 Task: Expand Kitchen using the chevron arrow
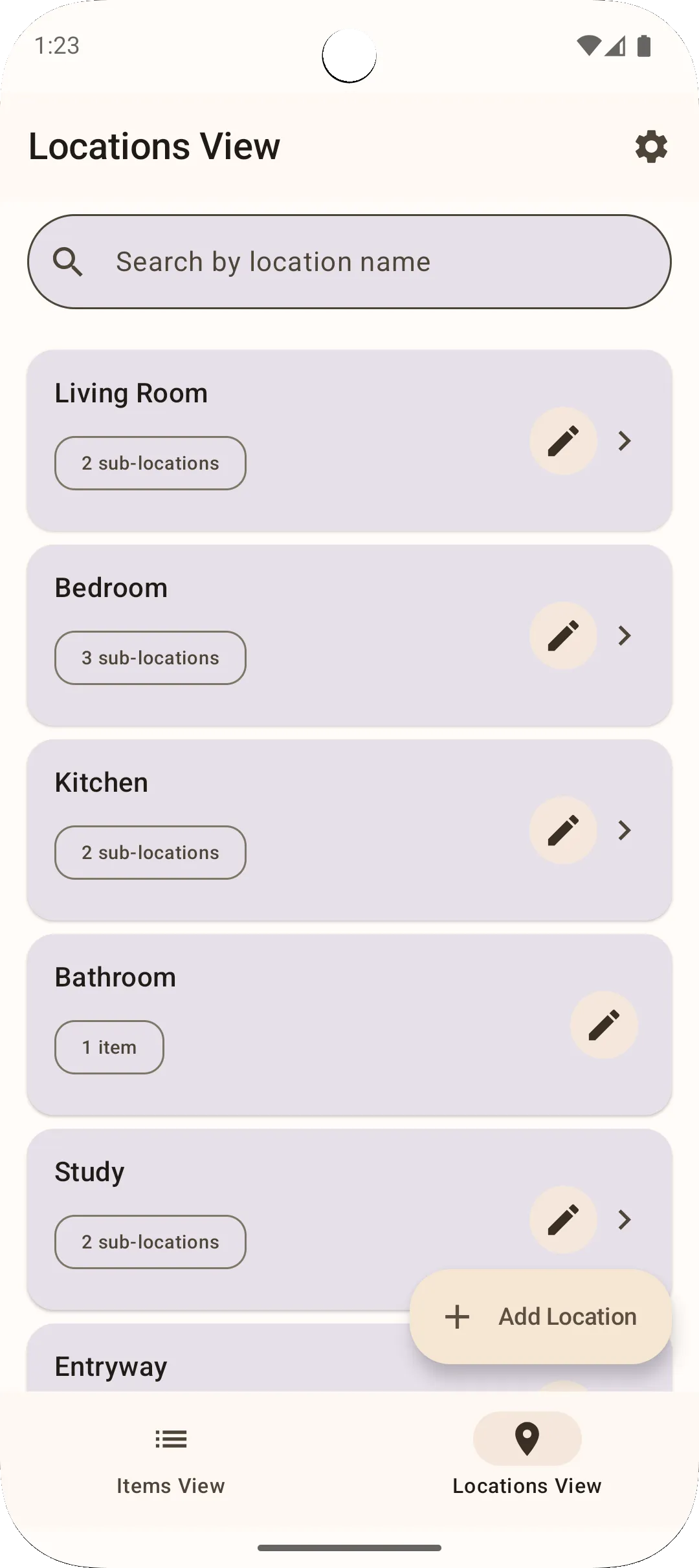click(x=625, y=830)
